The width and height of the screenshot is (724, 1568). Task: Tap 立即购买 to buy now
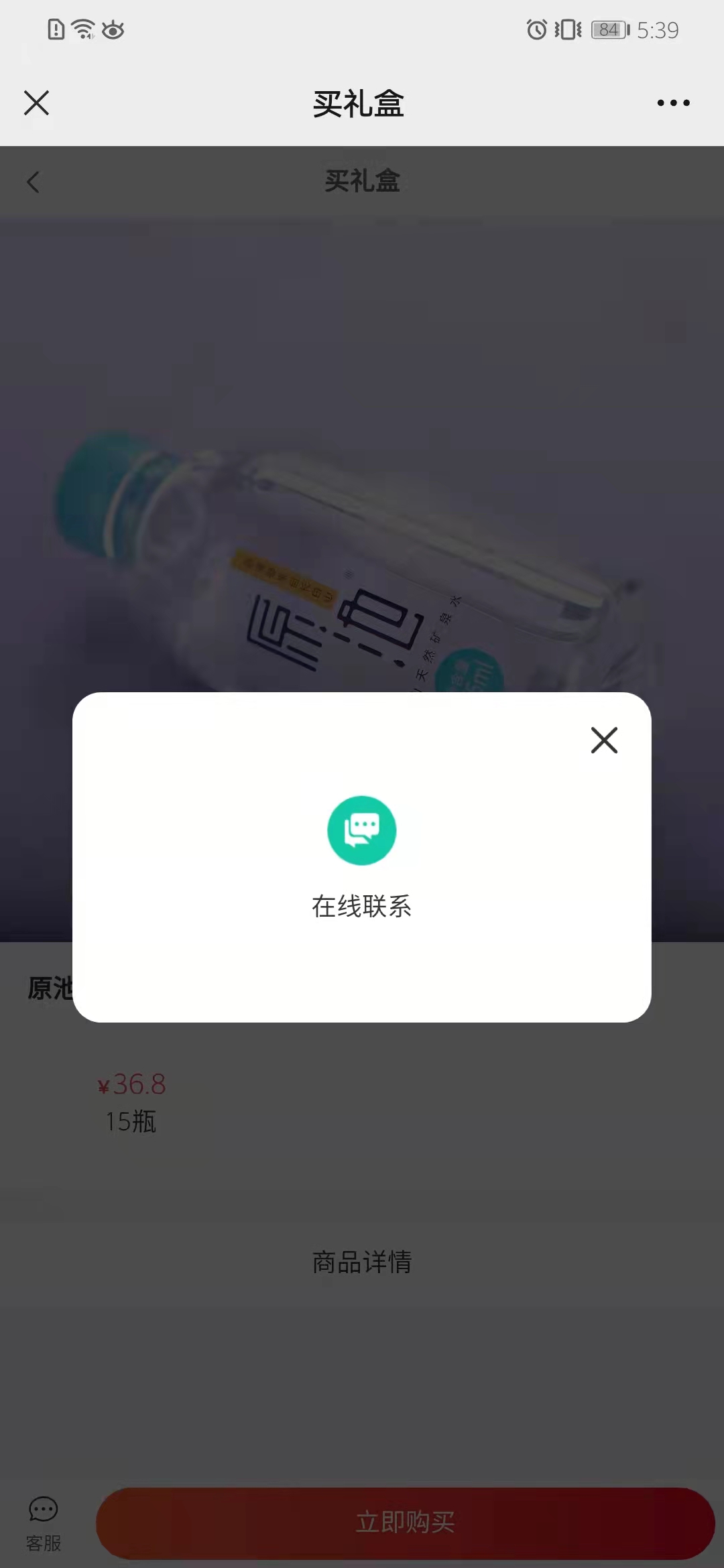pos(406,1522)
